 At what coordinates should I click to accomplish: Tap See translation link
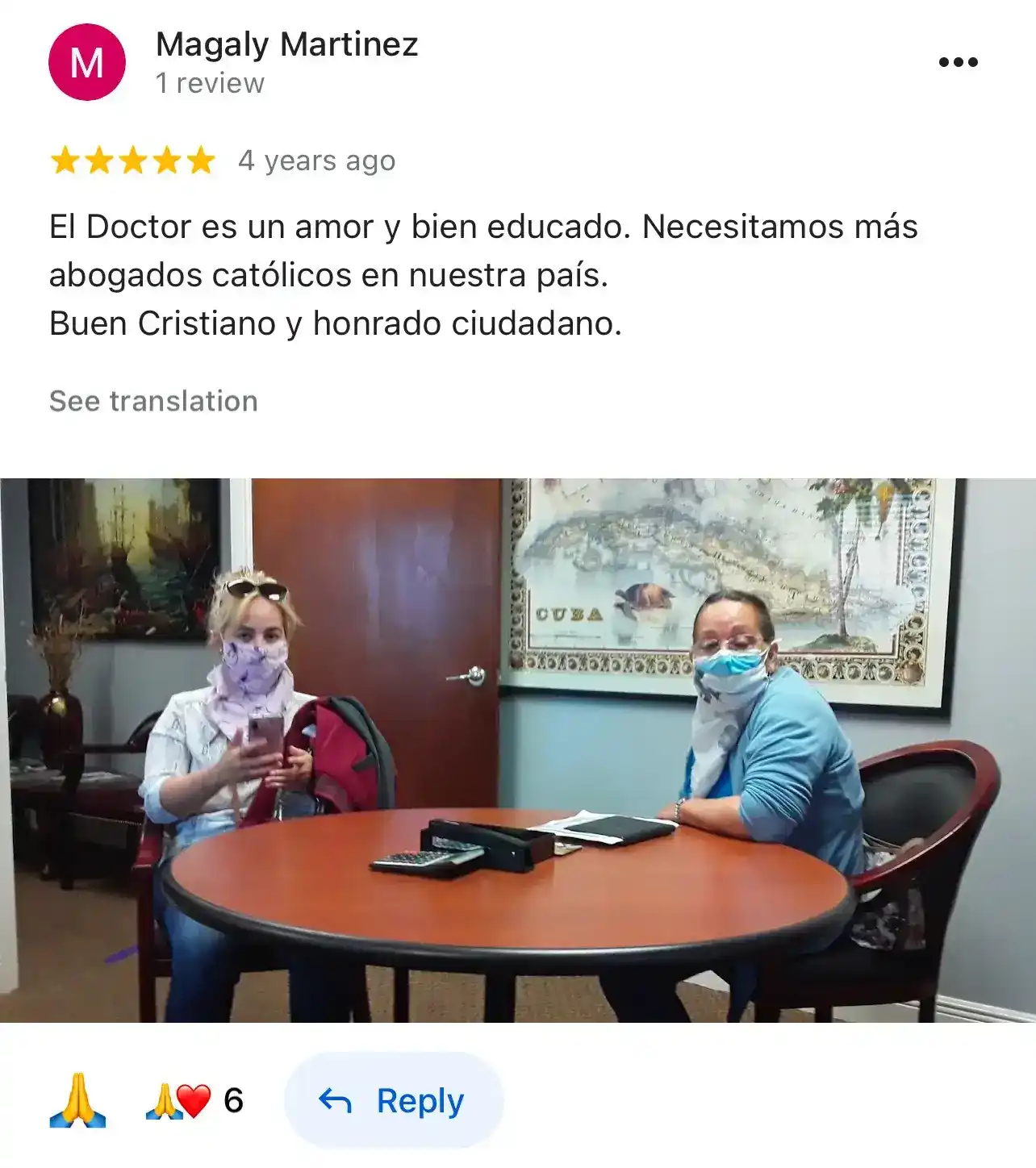[153, 401]
